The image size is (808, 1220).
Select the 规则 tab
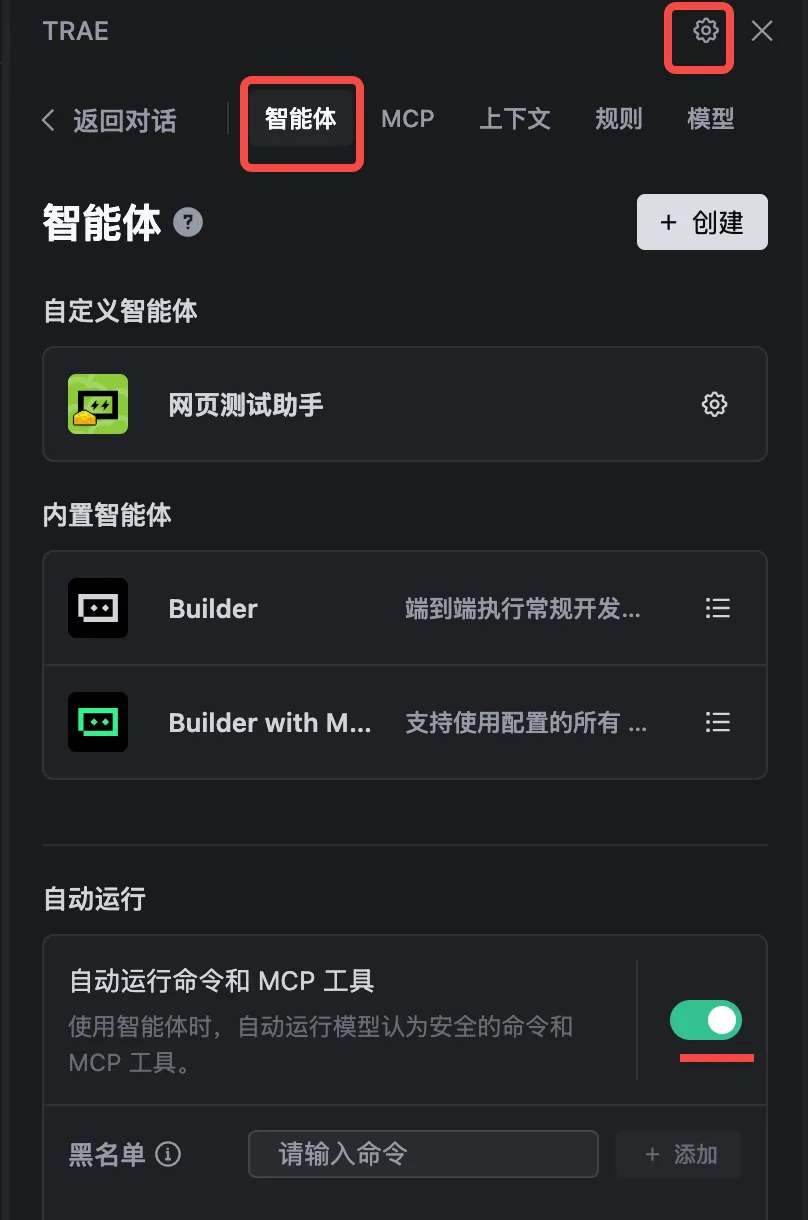pyautogui.click(x=618, y=119)
